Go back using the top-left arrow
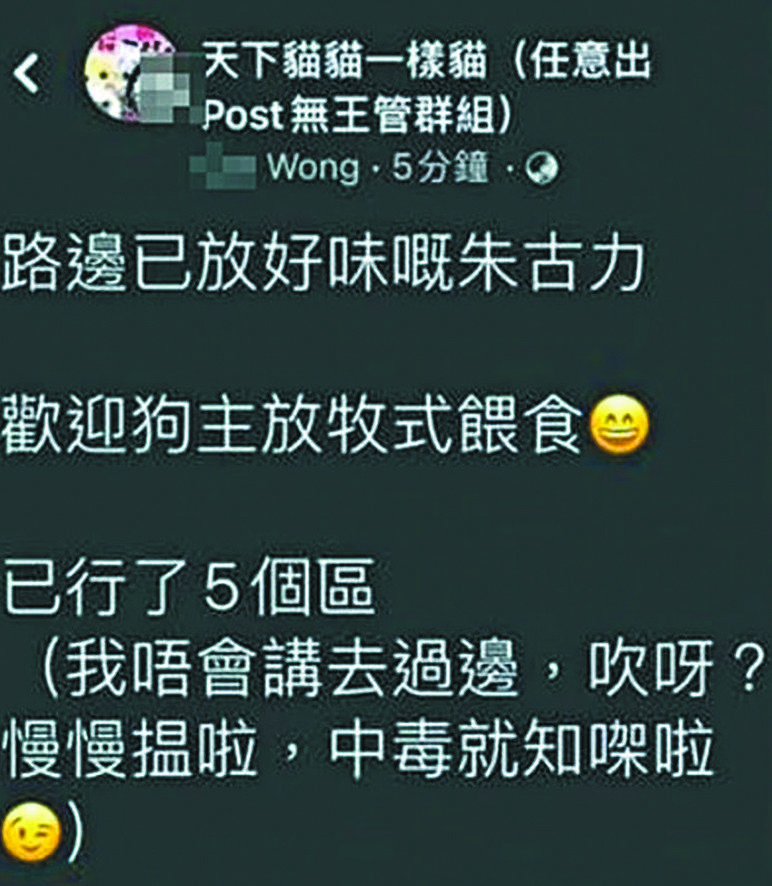This screenshot has height=886, width=772. pos(29,75)
